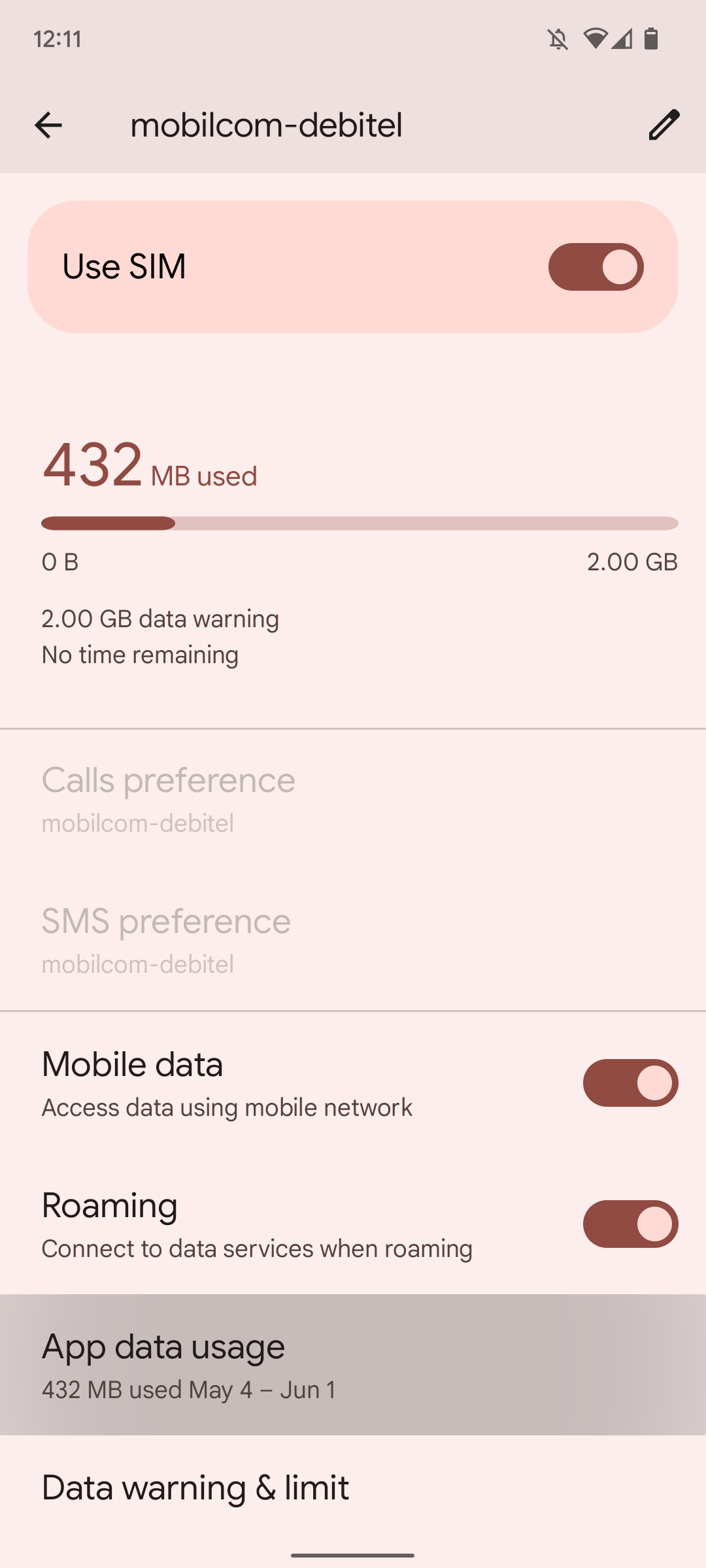Click the clock showing 12:11

tap(58, 39)
